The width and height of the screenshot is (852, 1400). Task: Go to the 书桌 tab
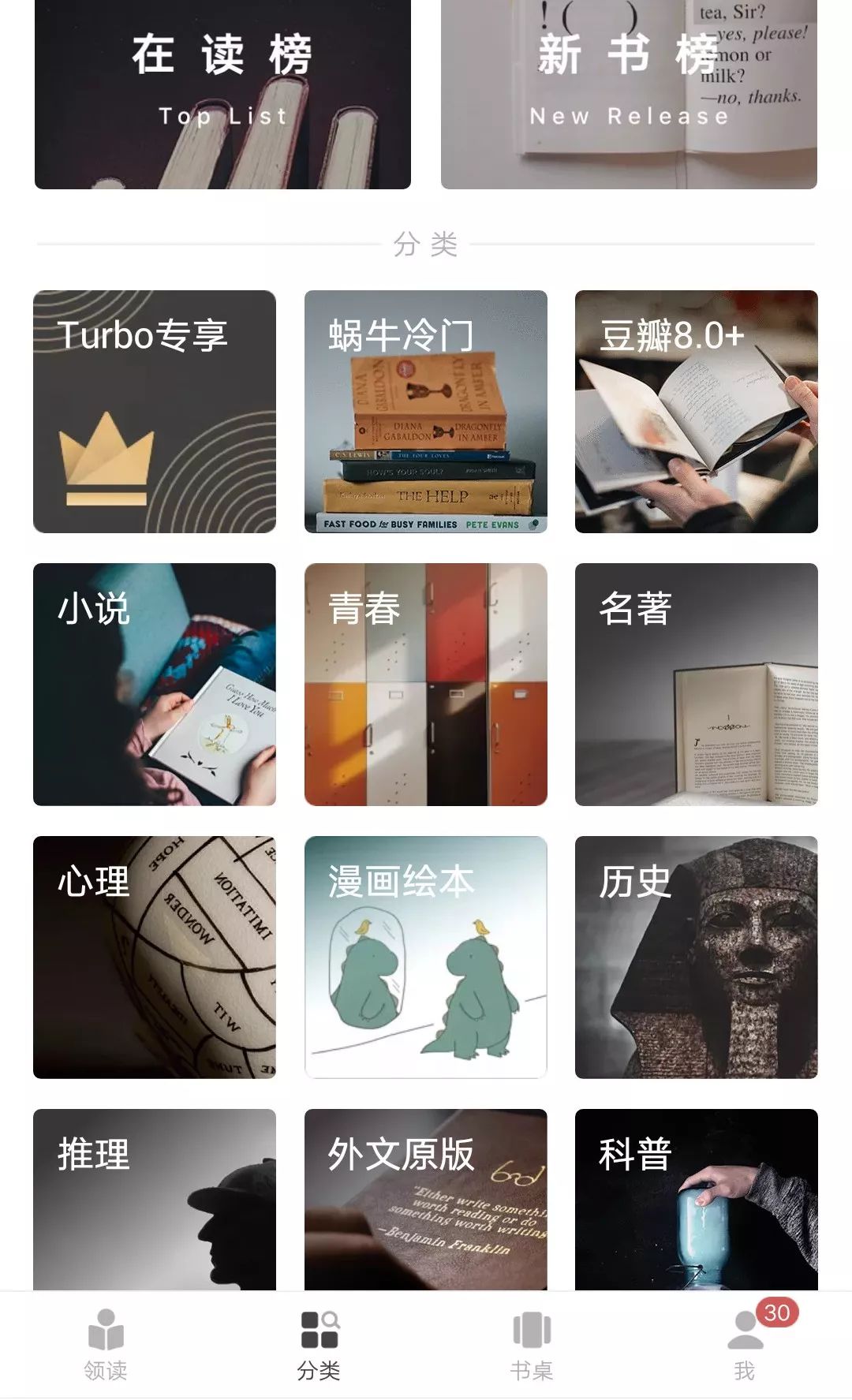[x=532, y=1346]
